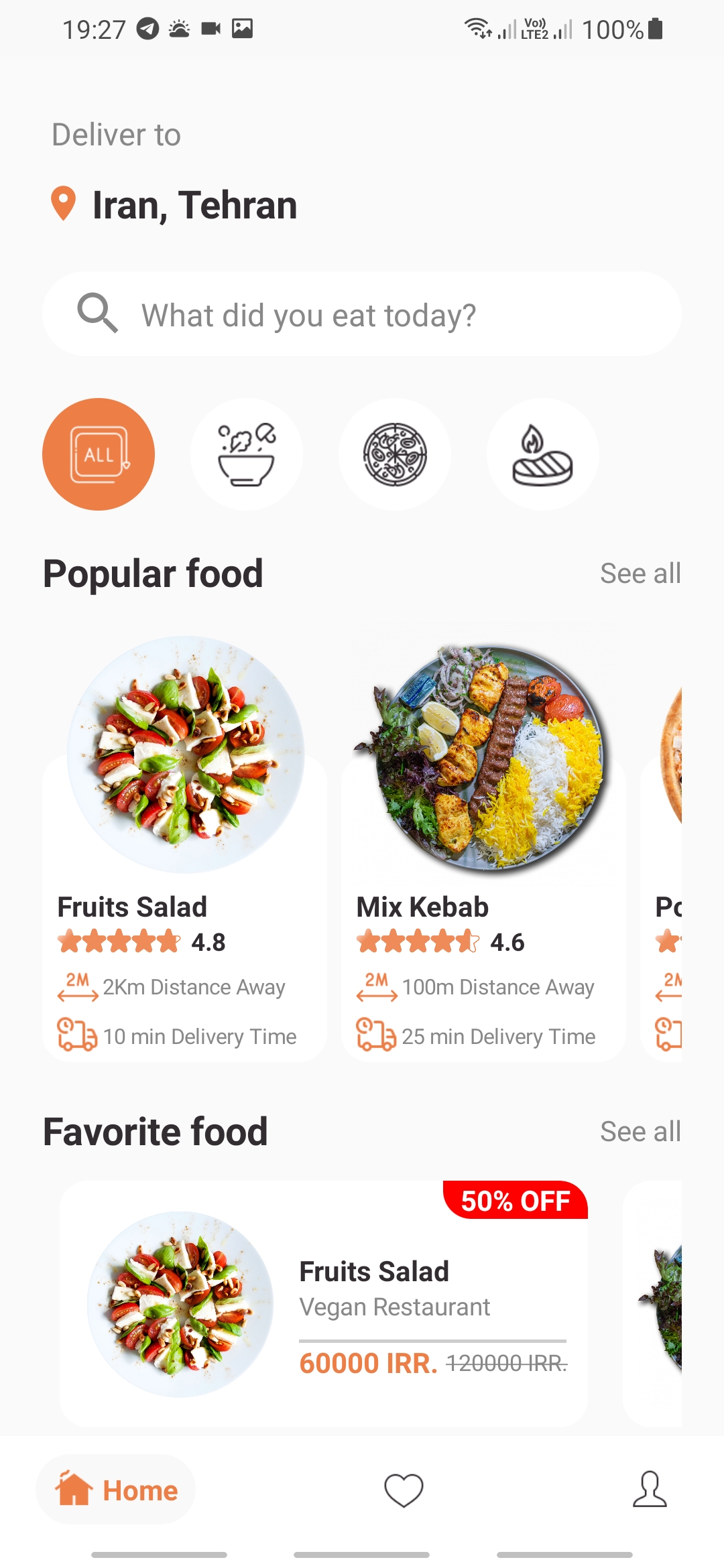Tap the location pin next to Iran, Tehran
The width and height of the screenshot is (724, 1568).
pyautogui.click(x=63, y=204)
